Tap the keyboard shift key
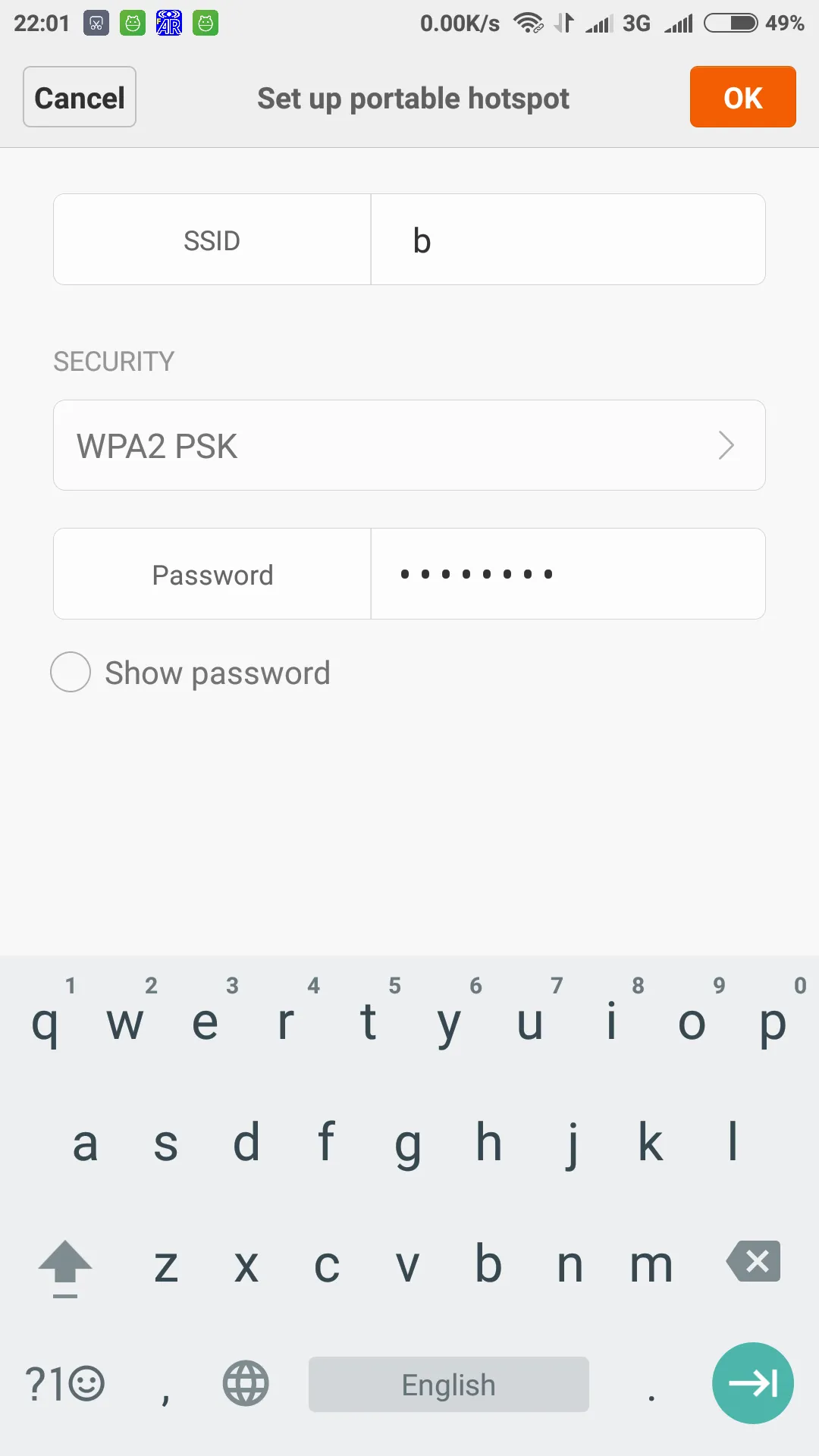 [65, 1265]
